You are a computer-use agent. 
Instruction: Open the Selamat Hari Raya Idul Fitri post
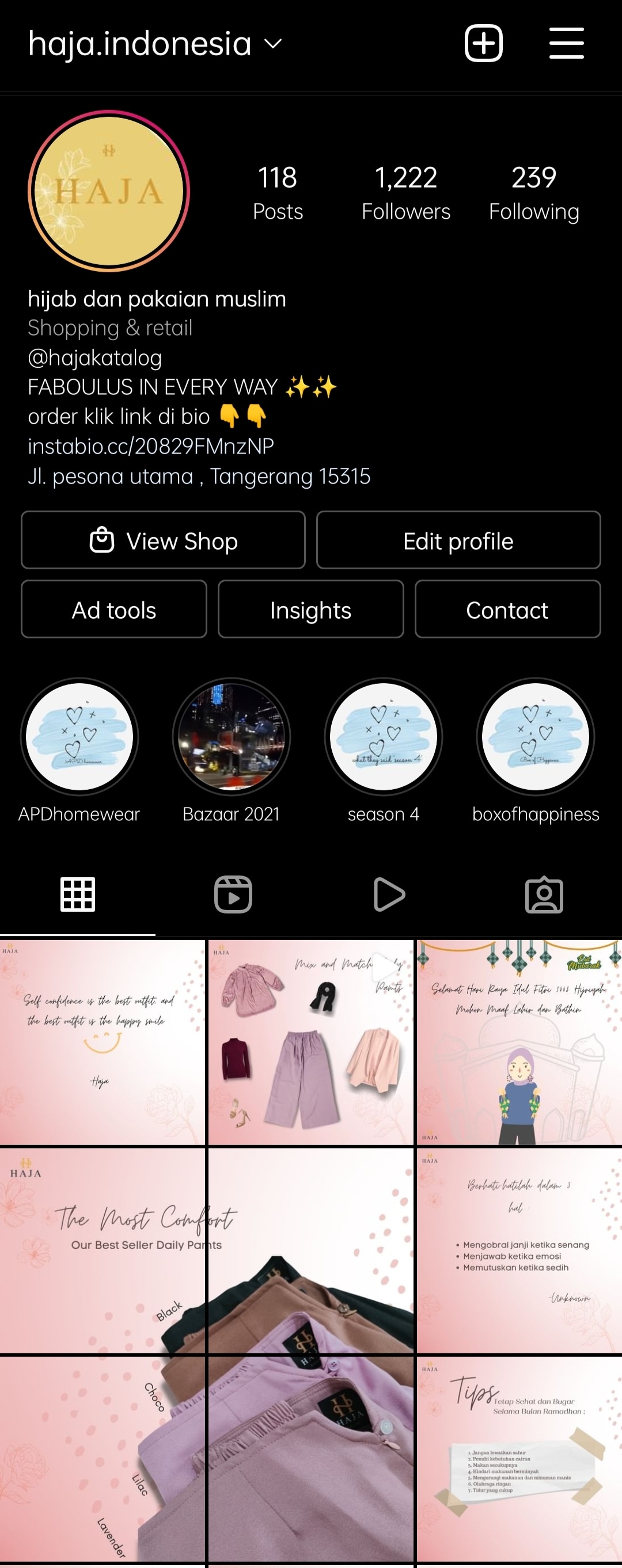519,1042
